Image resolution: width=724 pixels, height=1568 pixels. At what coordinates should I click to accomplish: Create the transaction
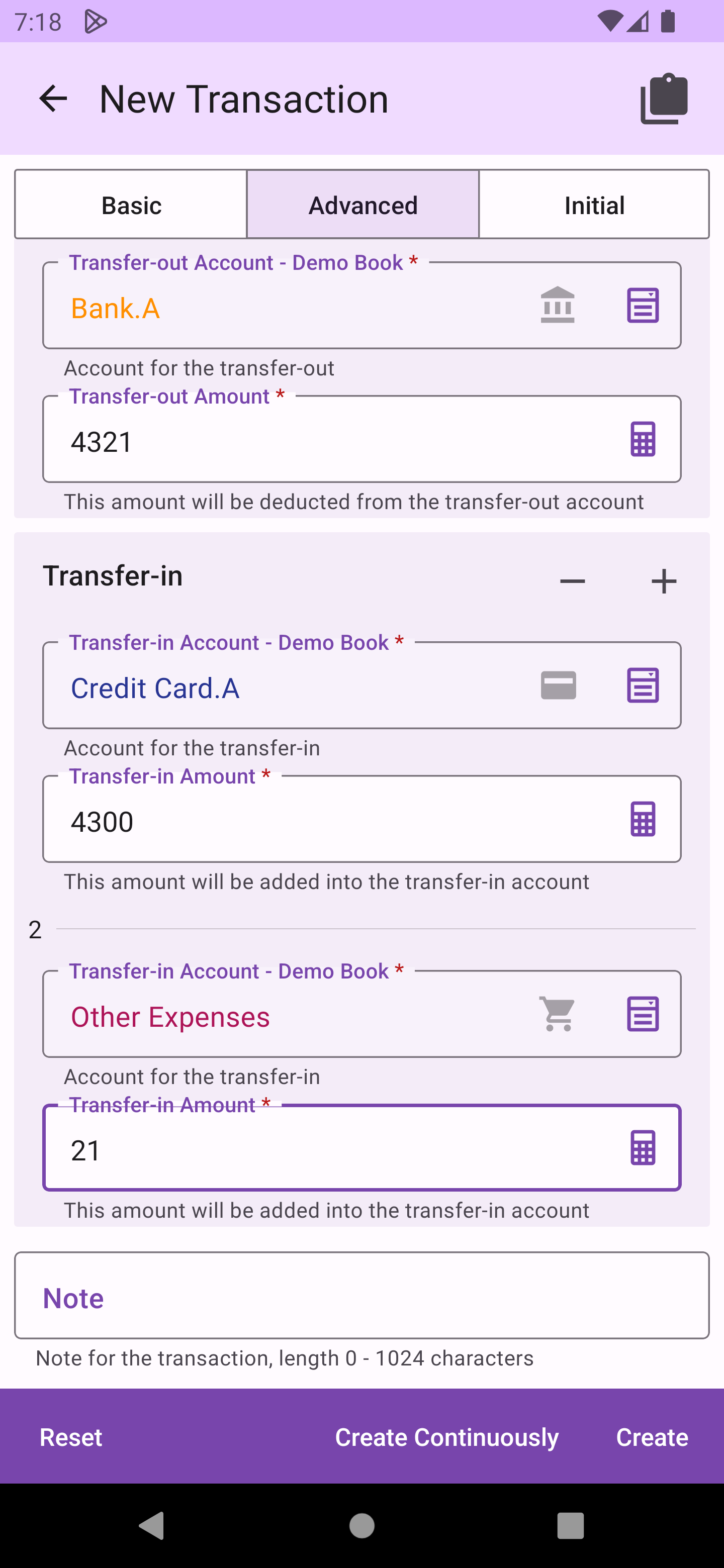[x=652, y=1437]
